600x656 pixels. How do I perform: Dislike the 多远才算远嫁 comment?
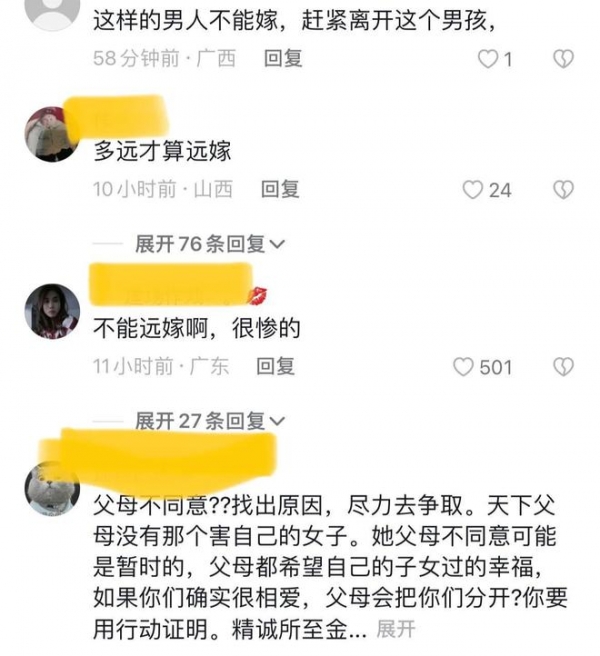[564, 189]
